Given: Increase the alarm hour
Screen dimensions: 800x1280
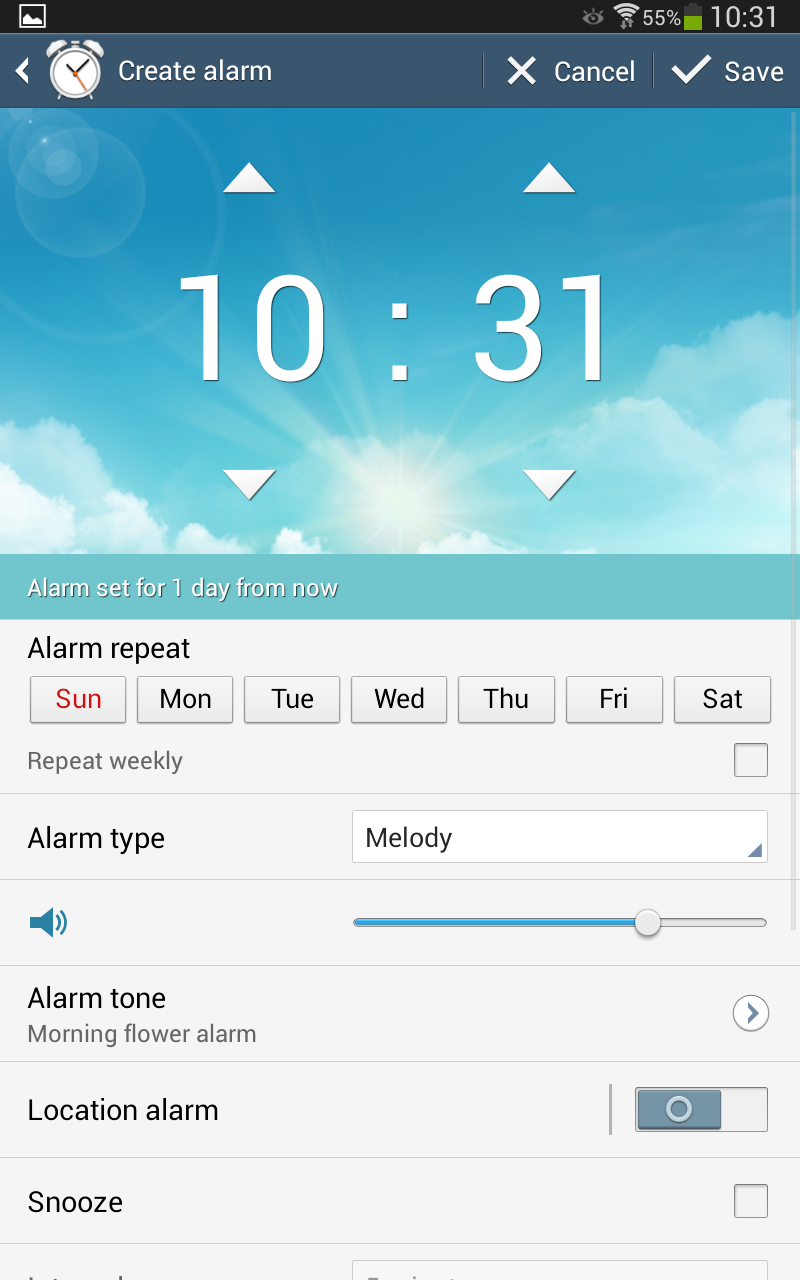Looking at the screenshot, I should [249, 179].
